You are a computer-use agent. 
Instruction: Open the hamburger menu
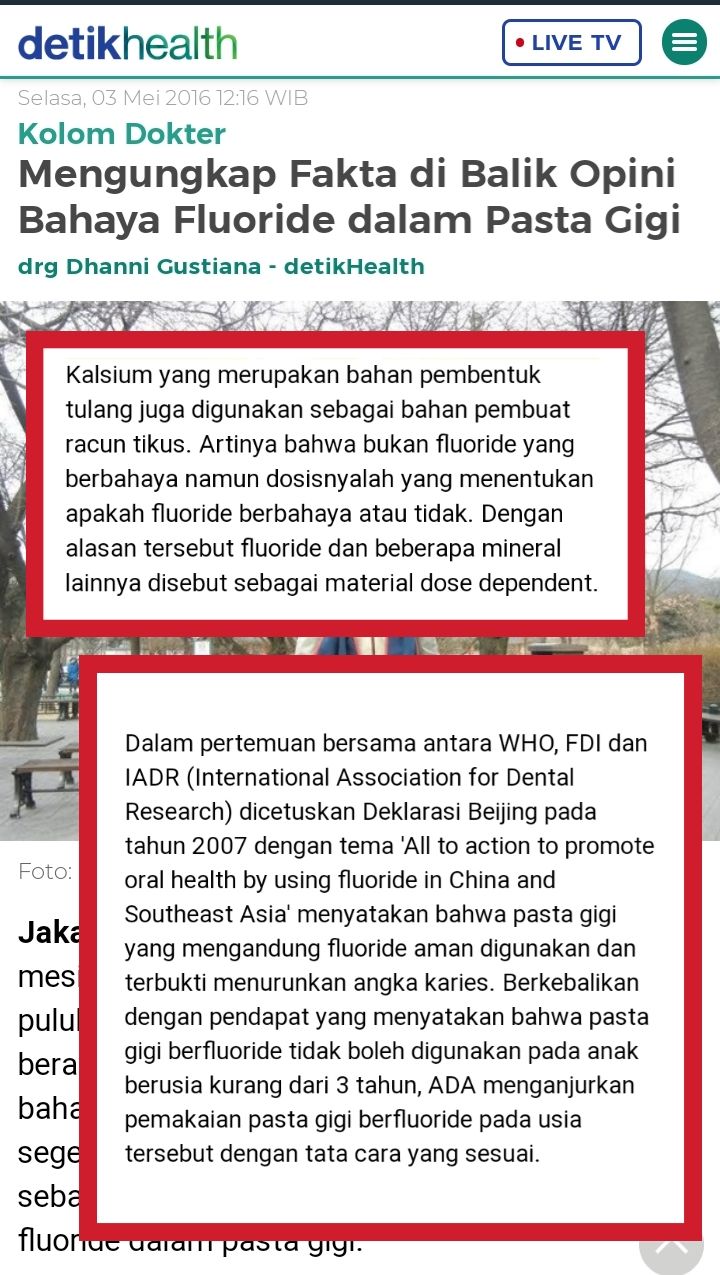684,42
